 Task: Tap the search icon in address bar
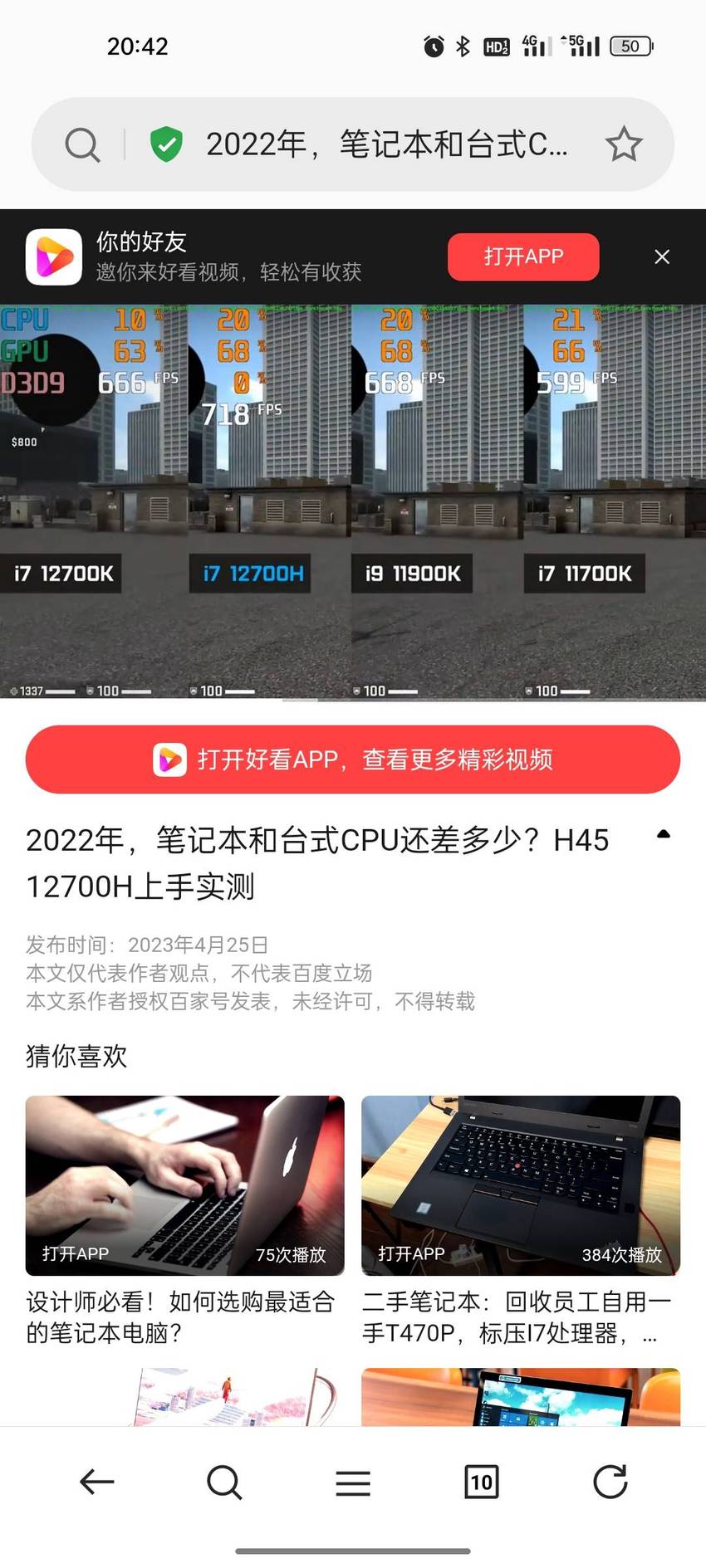pyautogui.click(x=82, y=144)
